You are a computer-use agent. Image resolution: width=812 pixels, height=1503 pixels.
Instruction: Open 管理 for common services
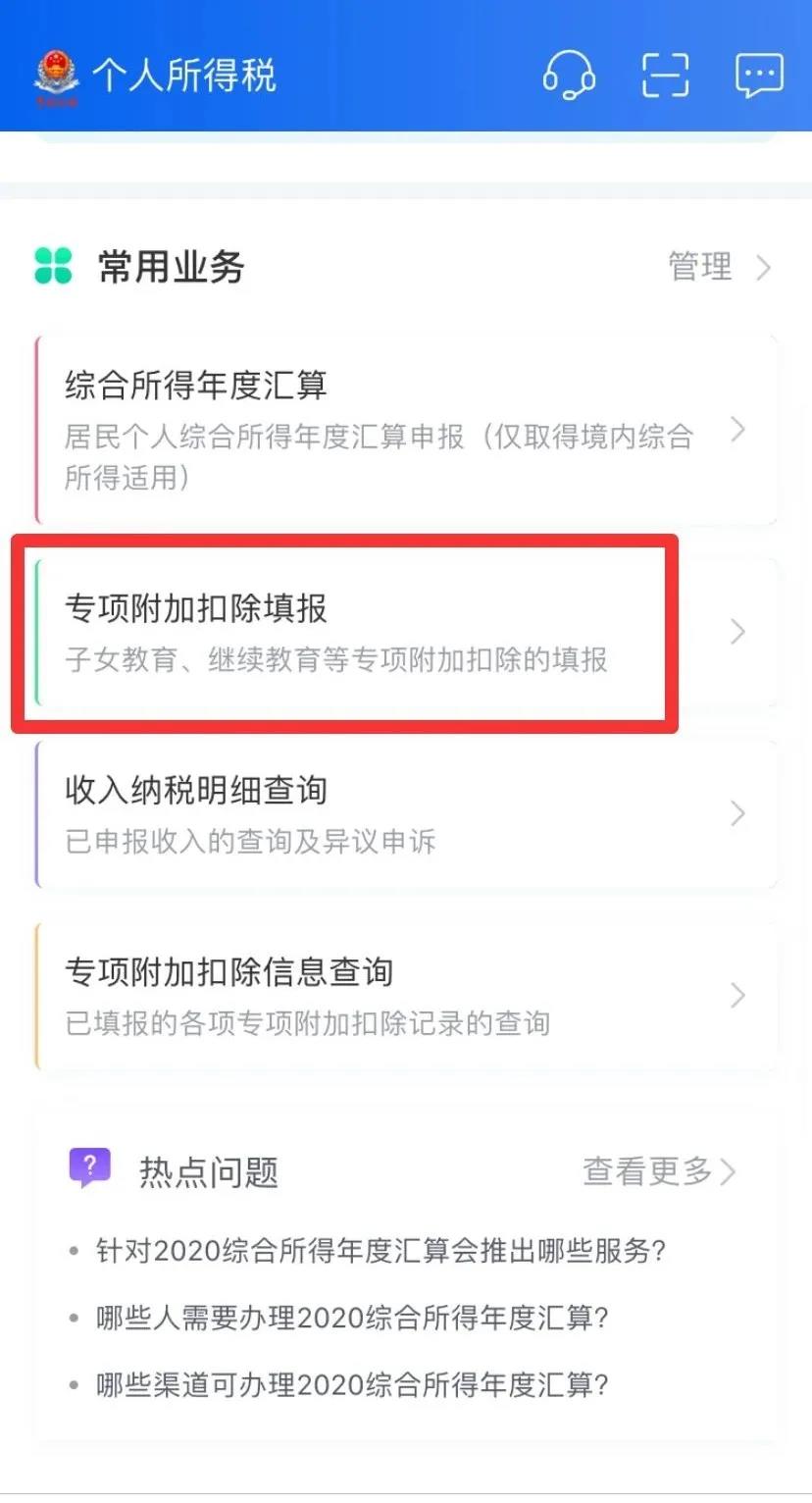(719, 267)
